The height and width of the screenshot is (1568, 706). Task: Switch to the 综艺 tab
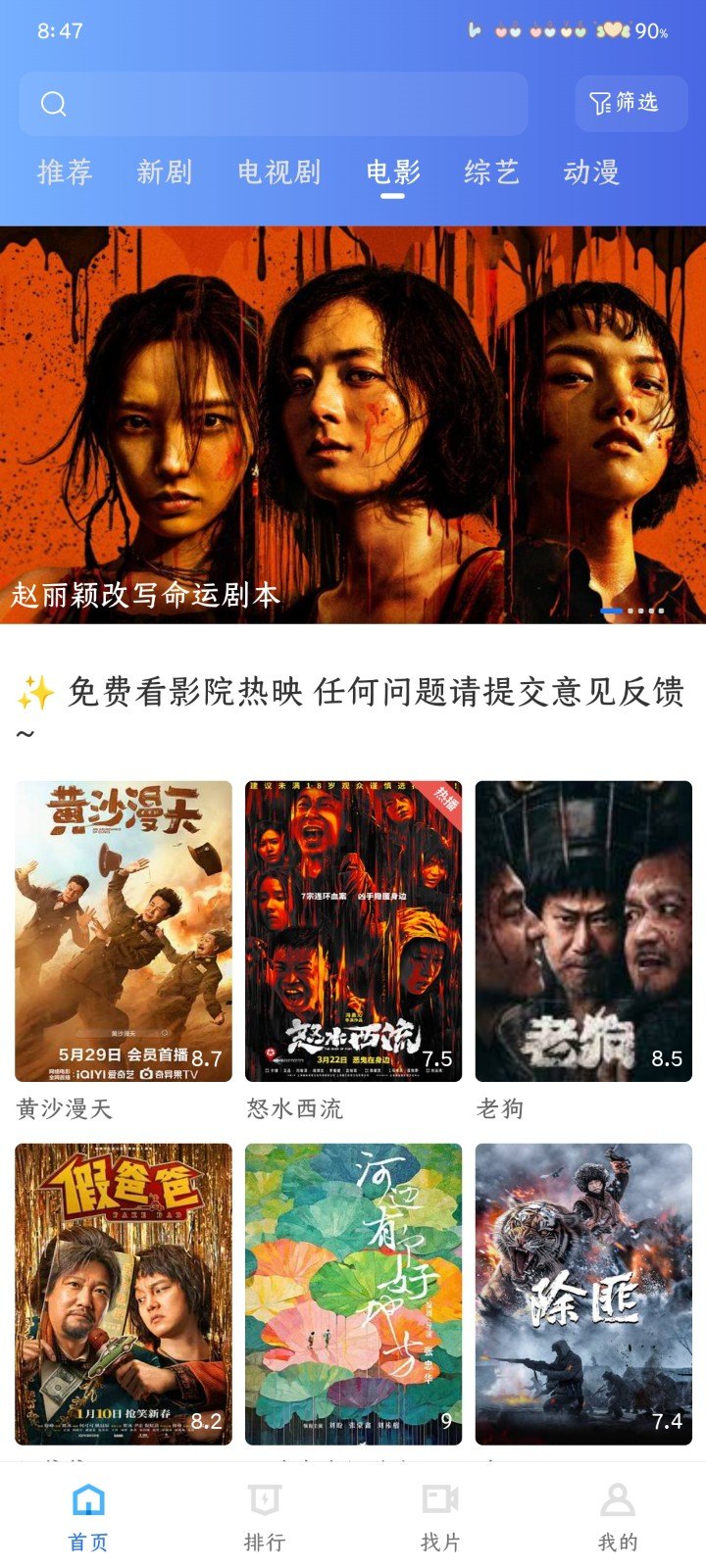pos(491,172)
